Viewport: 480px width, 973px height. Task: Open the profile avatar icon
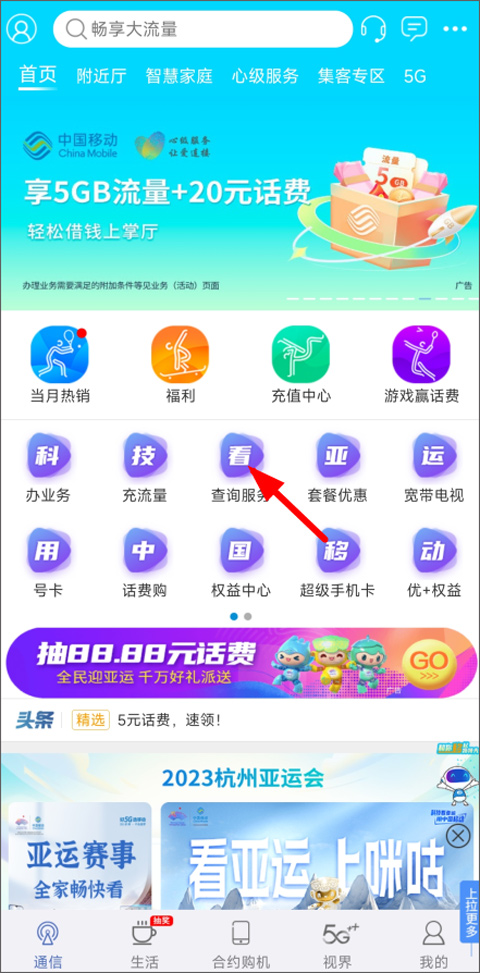click(x=22, y=28)
